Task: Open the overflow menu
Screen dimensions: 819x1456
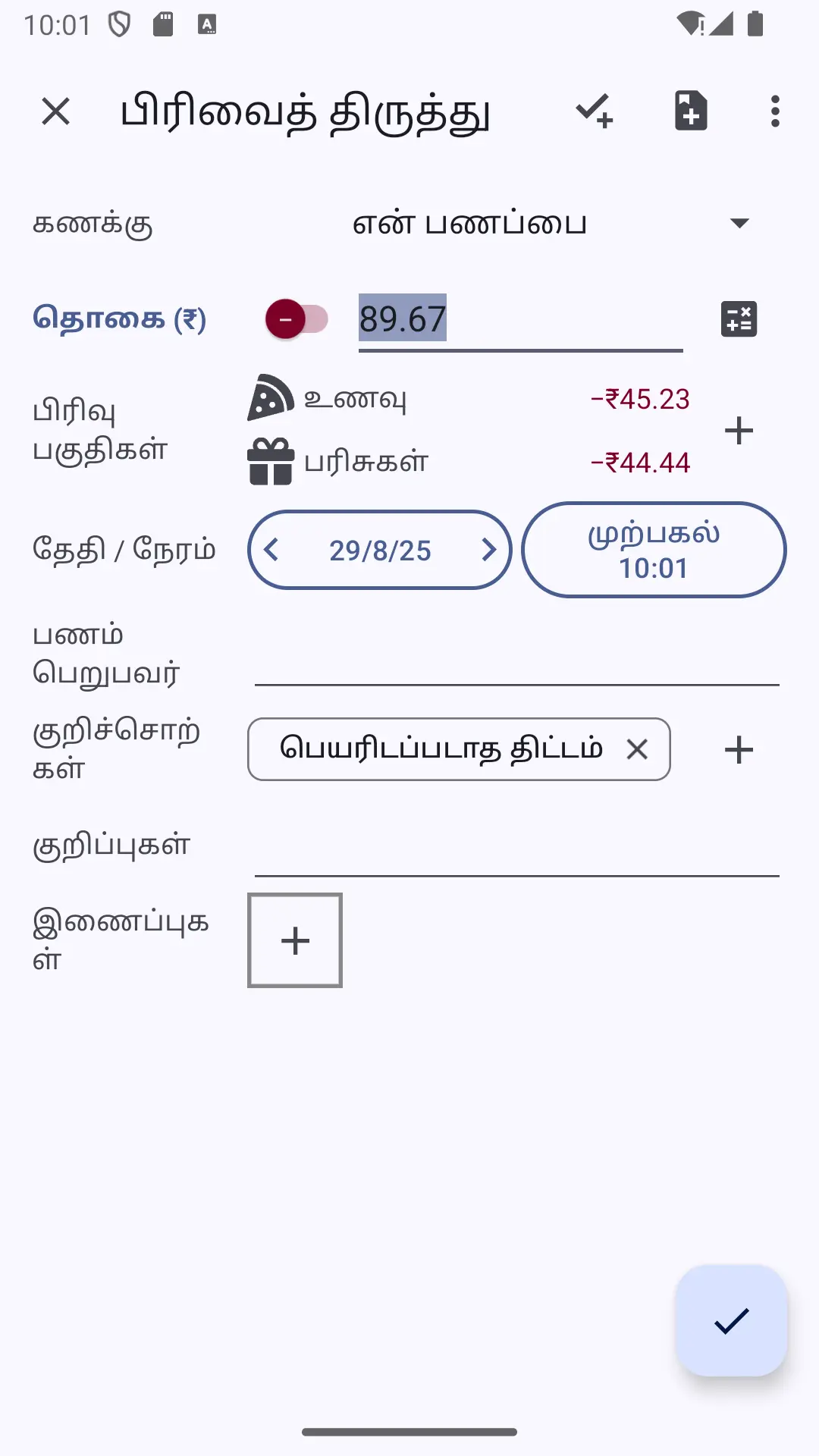Action: [x=774, y=111]
